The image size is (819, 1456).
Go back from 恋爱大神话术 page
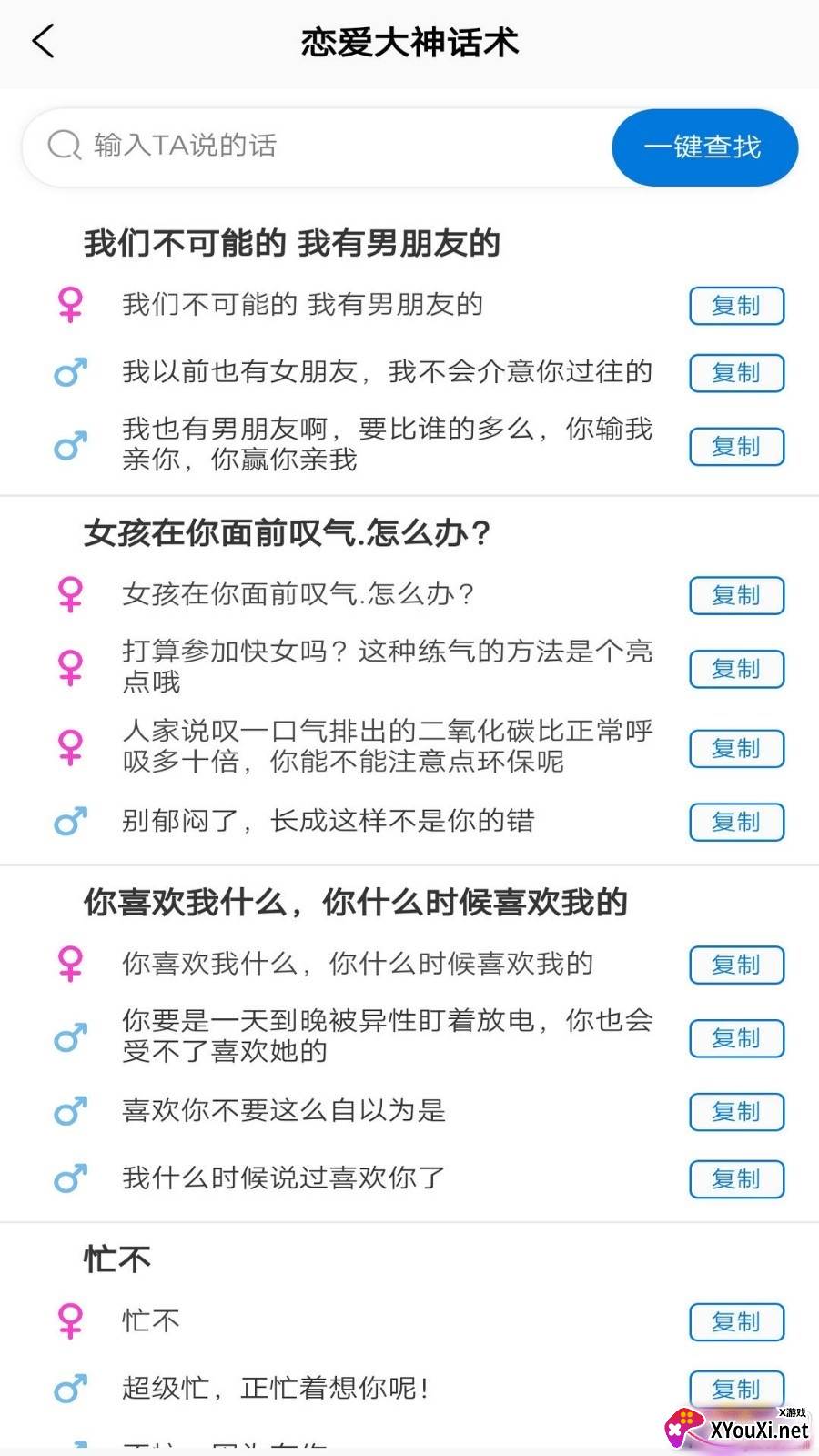tap(44, 42)
